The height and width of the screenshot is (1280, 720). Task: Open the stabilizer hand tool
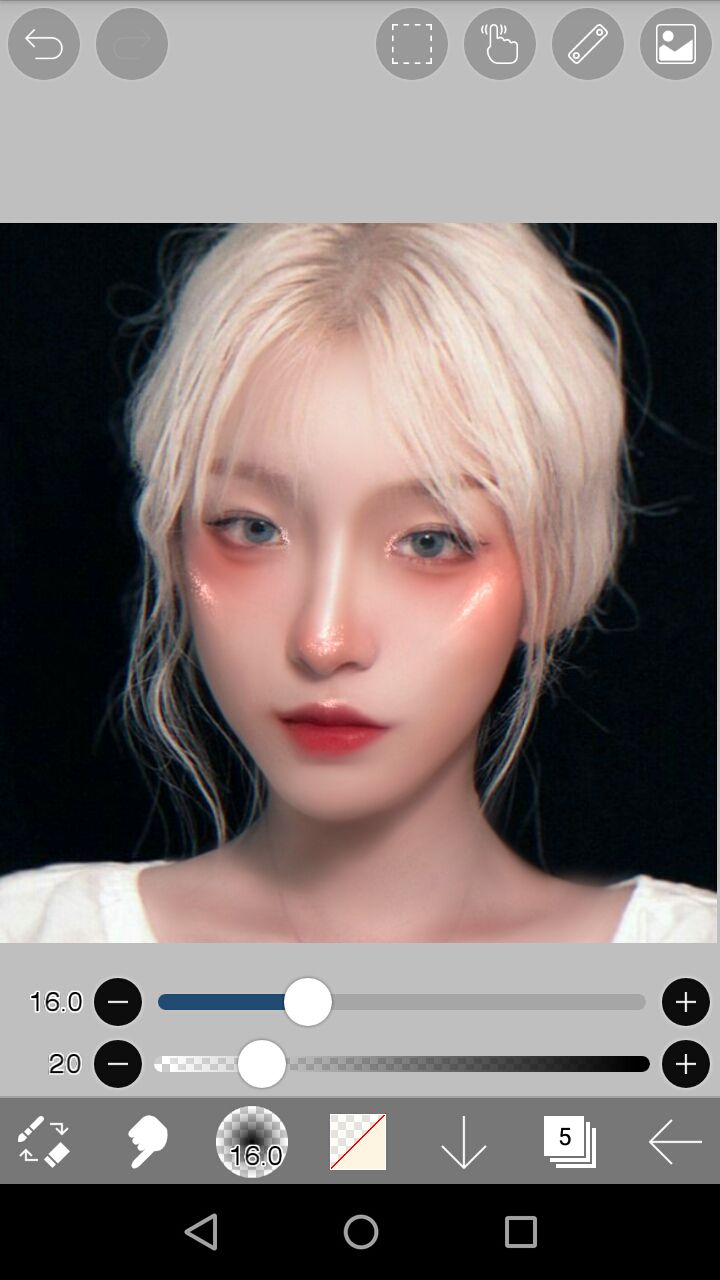coord(500,44)
